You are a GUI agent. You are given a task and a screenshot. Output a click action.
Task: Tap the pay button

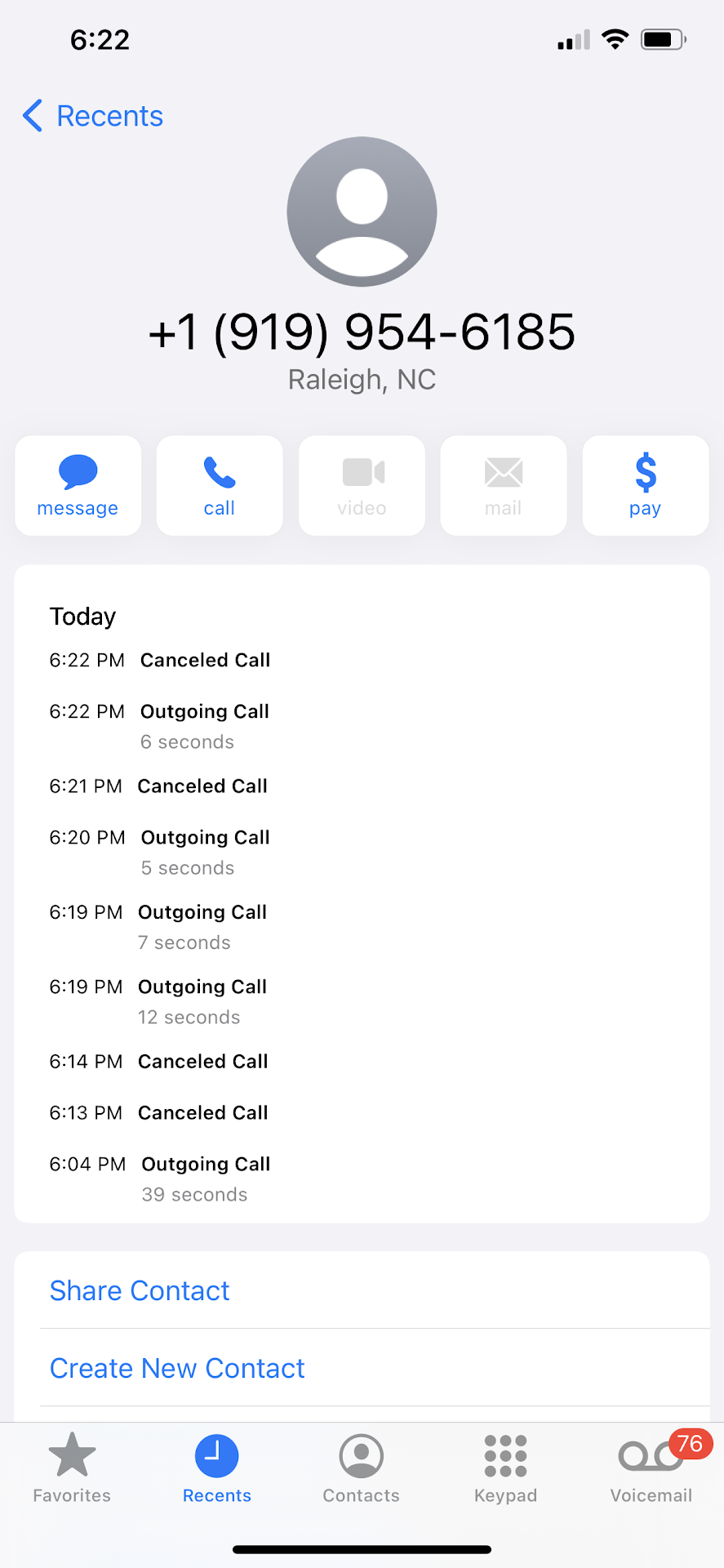pos(645,486)
